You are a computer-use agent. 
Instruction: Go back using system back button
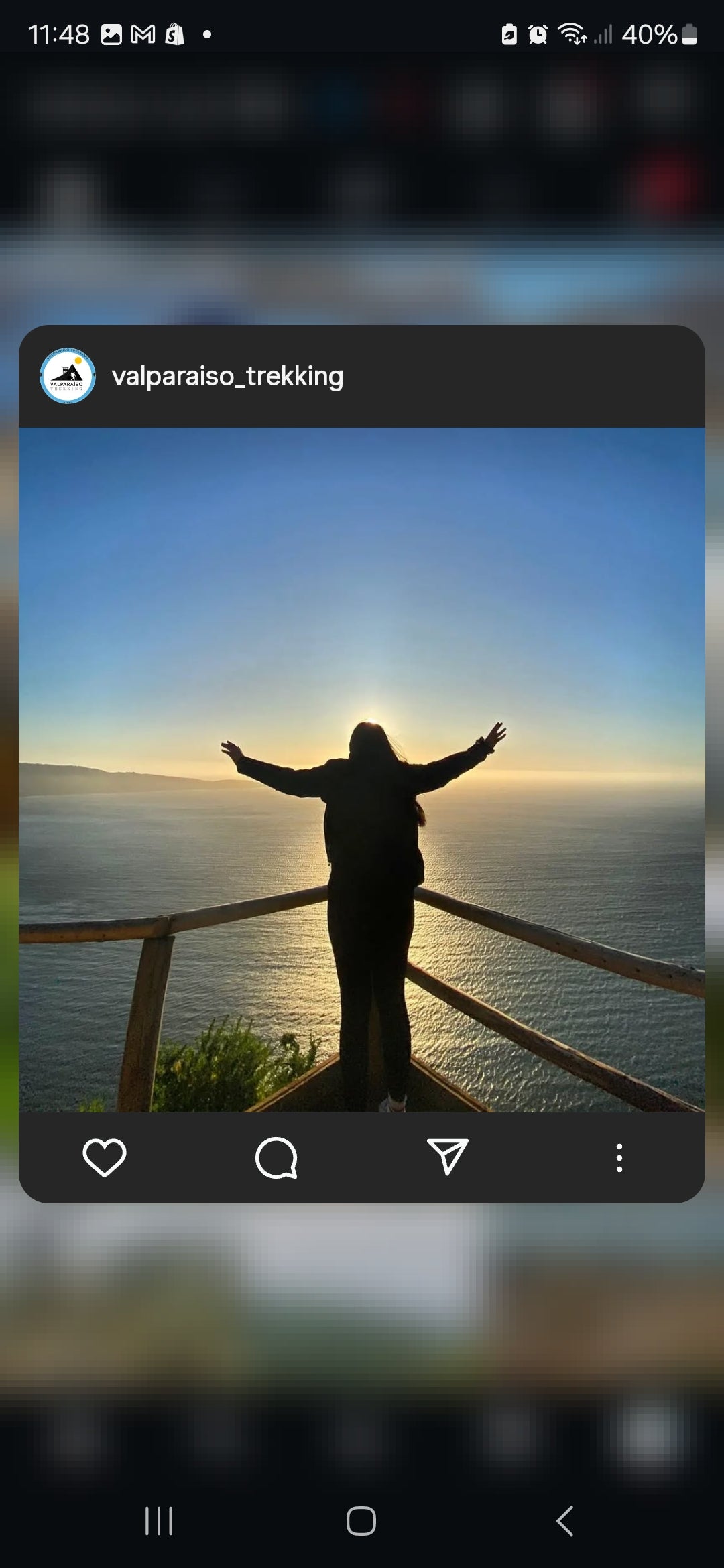564,1520
